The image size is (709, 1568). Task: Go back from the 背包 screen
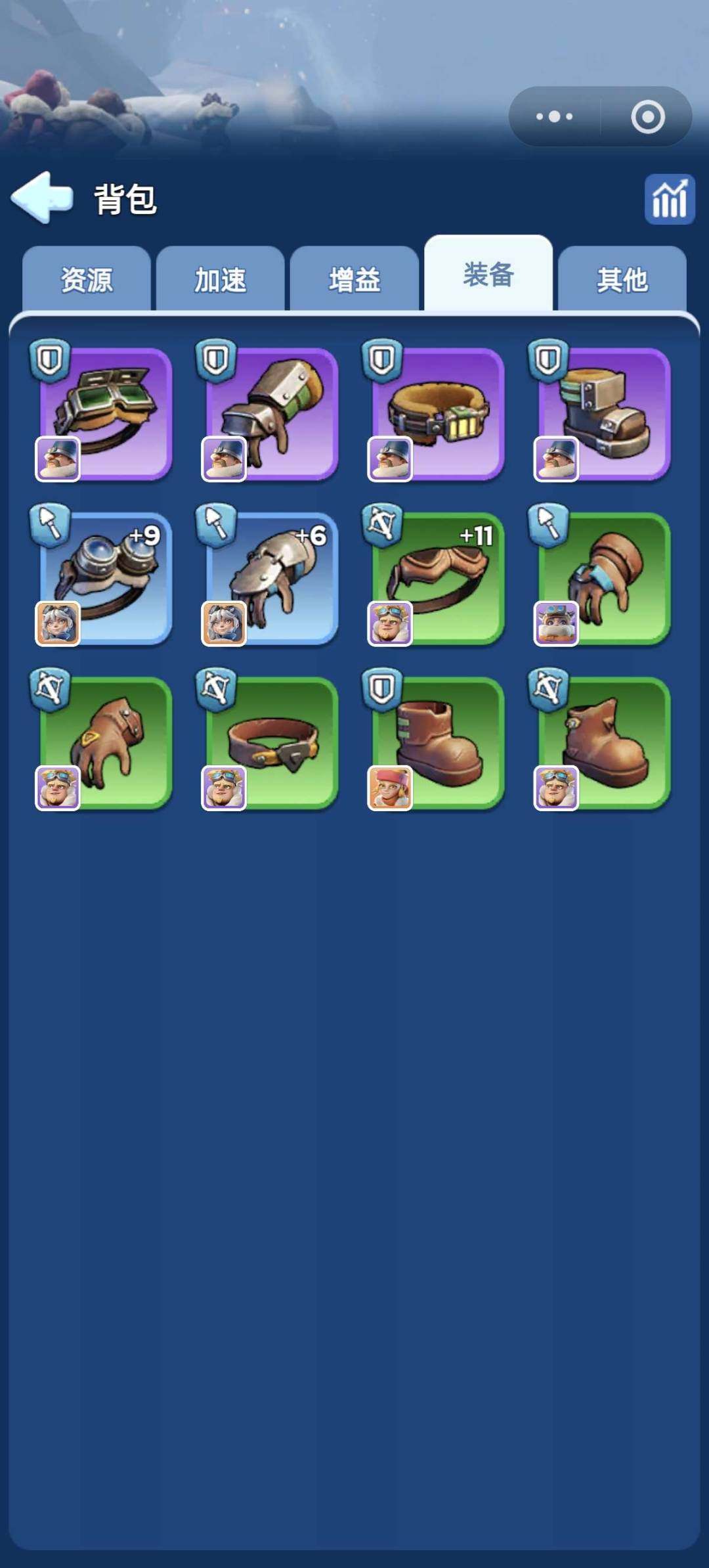[x=42, y=197]
